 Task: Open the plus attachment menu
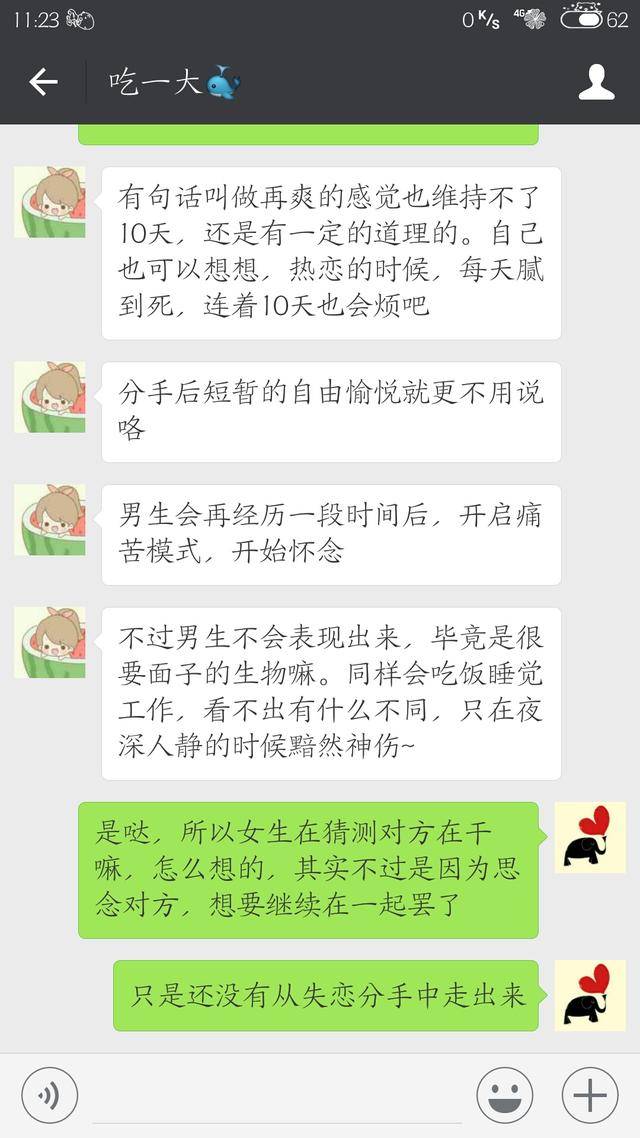pos(590,1095)
